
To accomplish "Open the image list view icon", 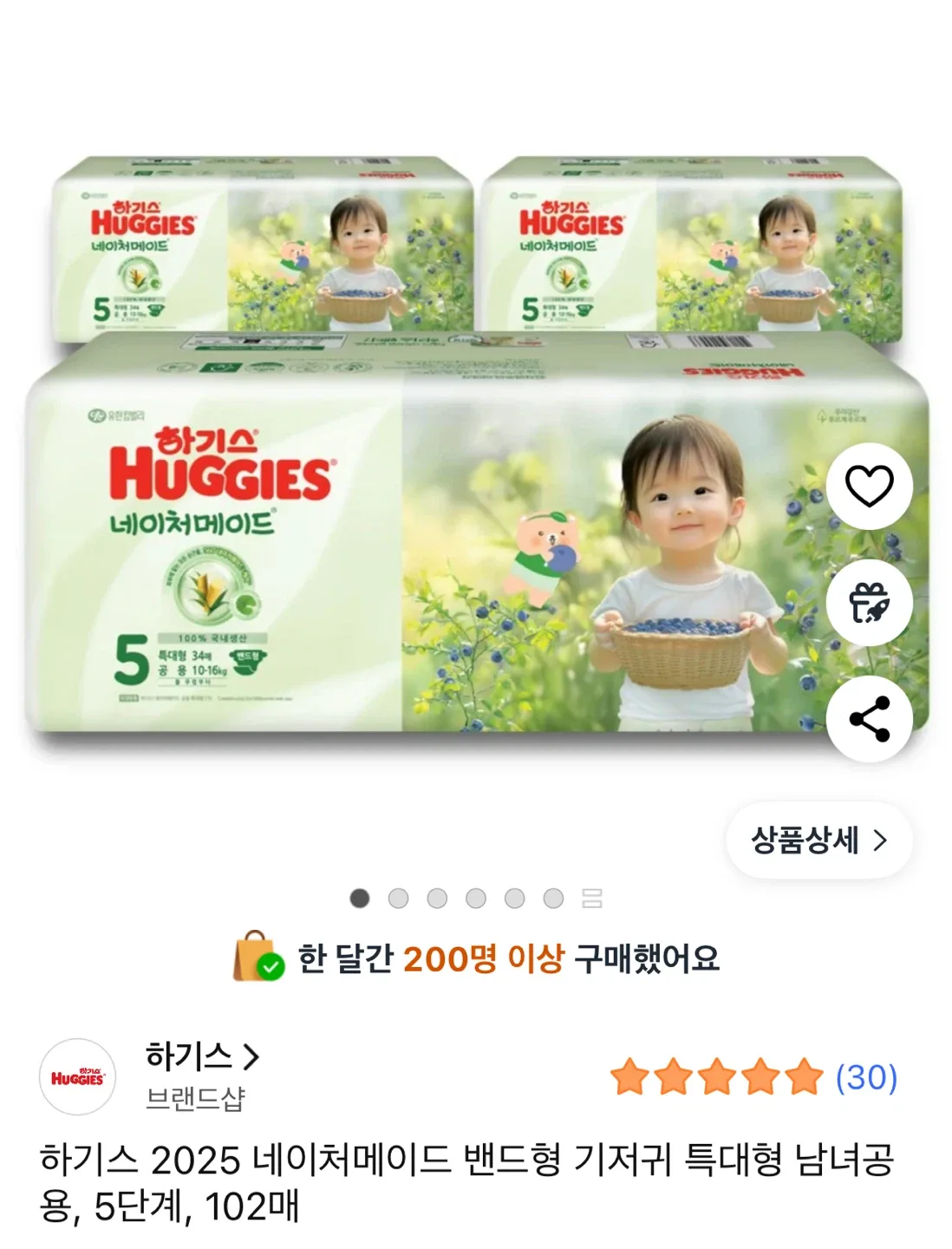I will (x=592, y=899).
